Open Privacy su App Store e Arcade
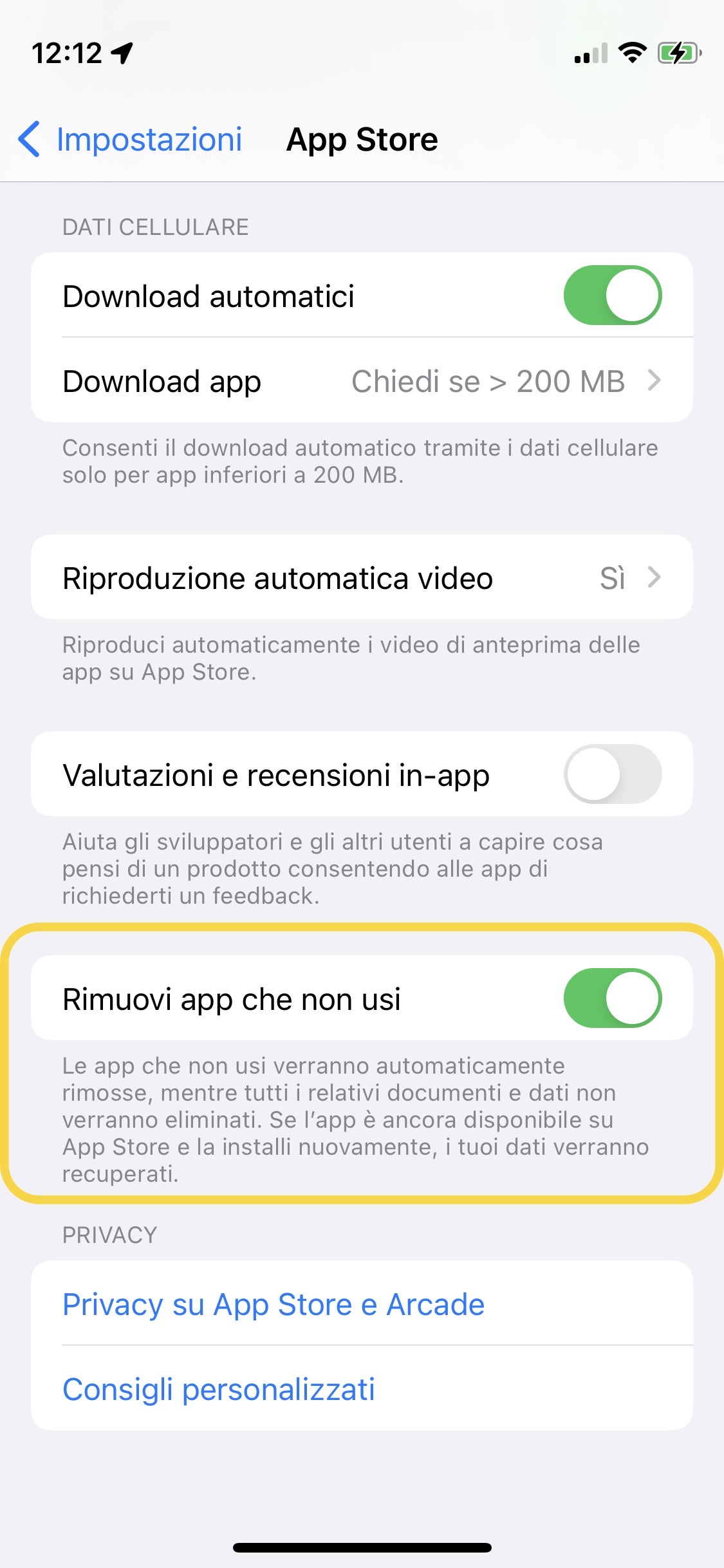 [x=274, y=1305]
